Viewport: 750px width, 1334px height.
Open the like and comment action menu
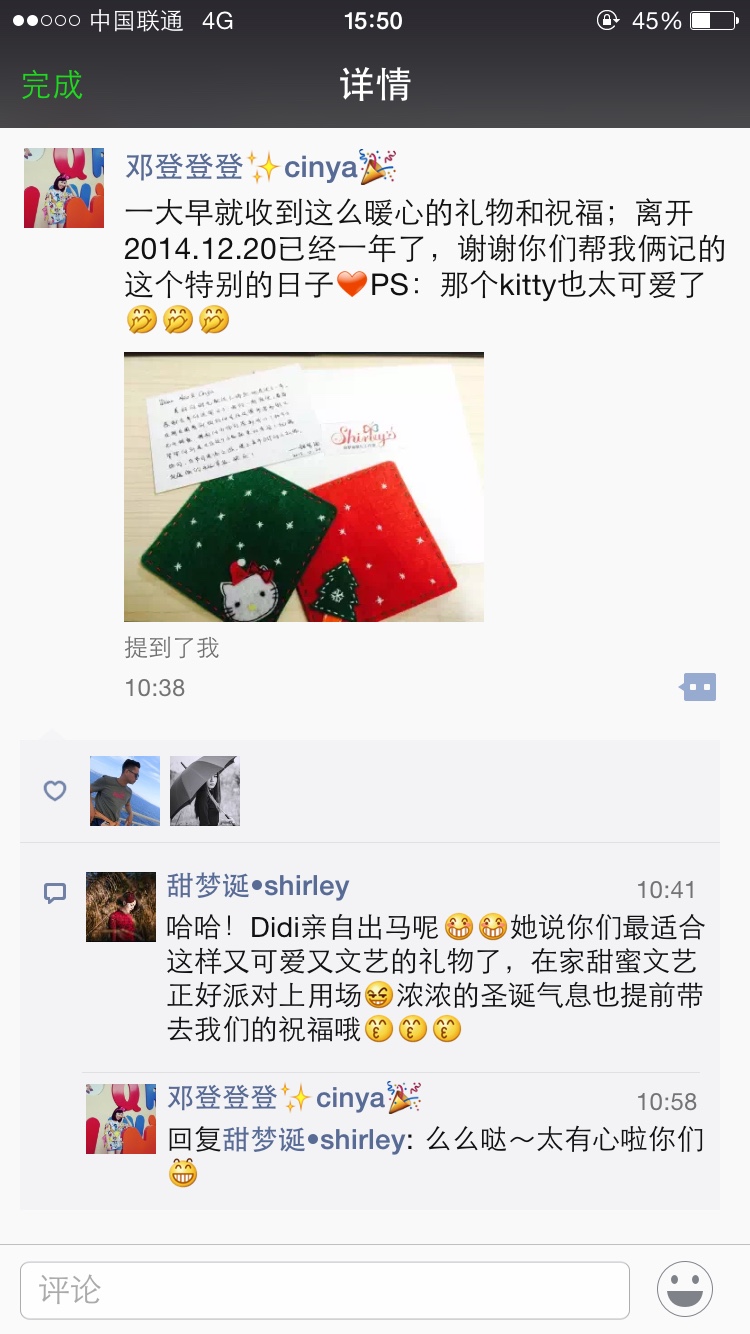point(699,687)
